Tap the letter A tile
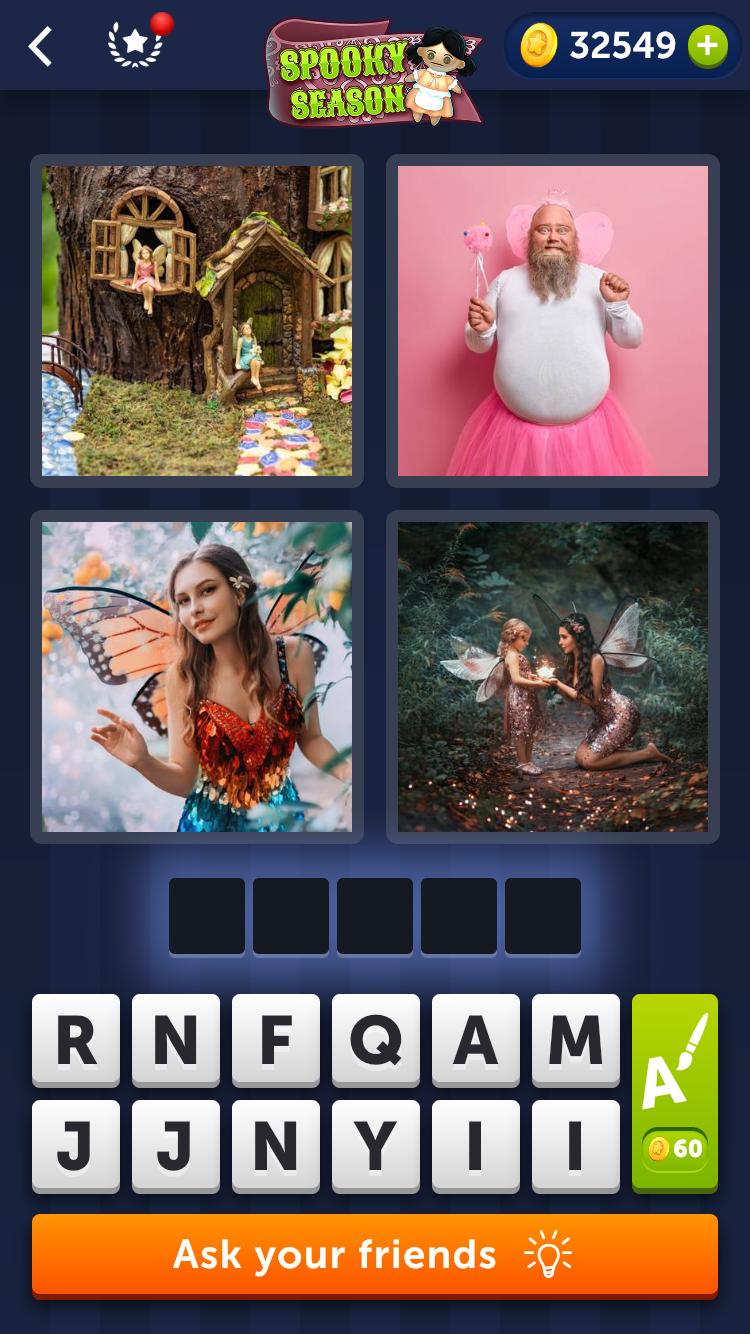The width and height of the screenshot is (750, 1334). [476, 1040]
